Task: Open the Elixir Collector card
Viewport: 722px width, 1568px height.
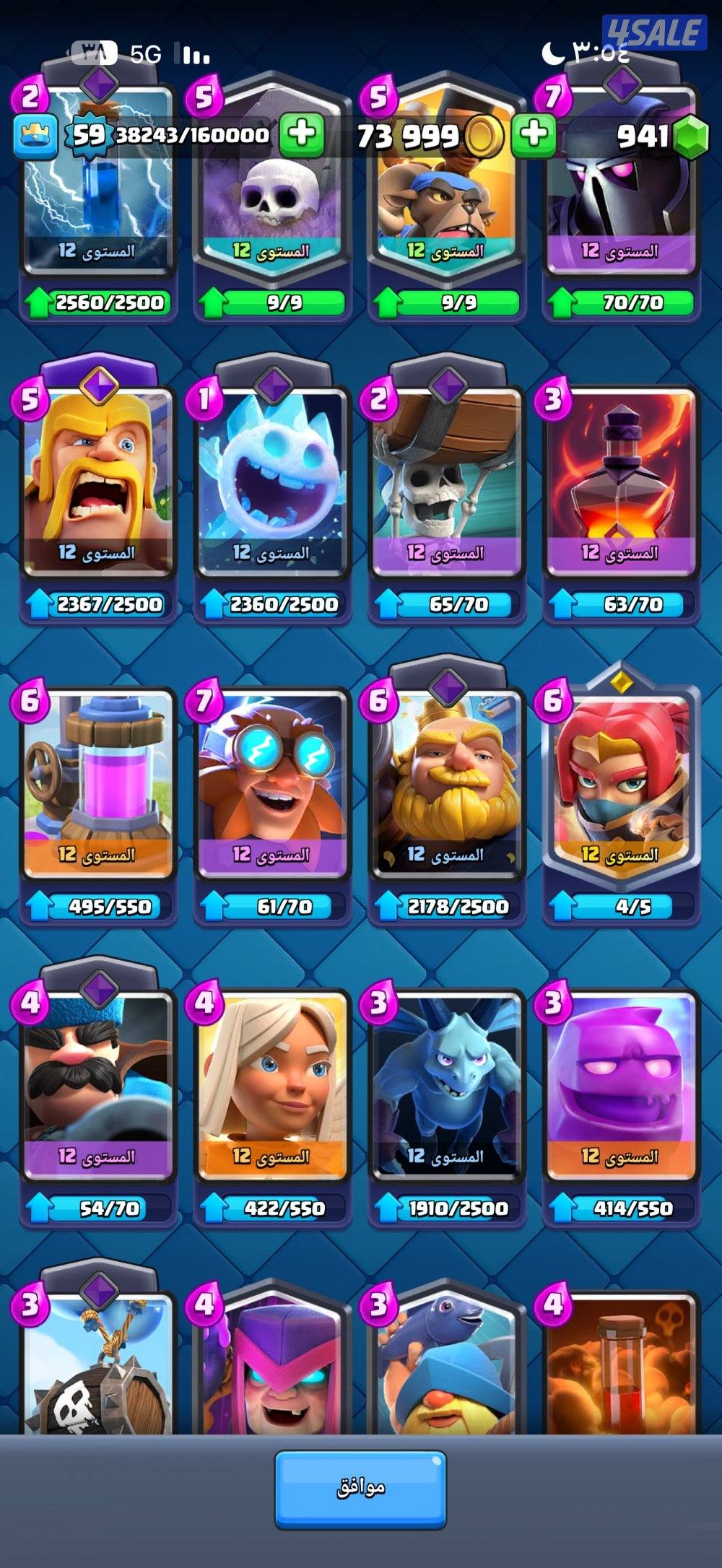Action: (x=97, y=783)
